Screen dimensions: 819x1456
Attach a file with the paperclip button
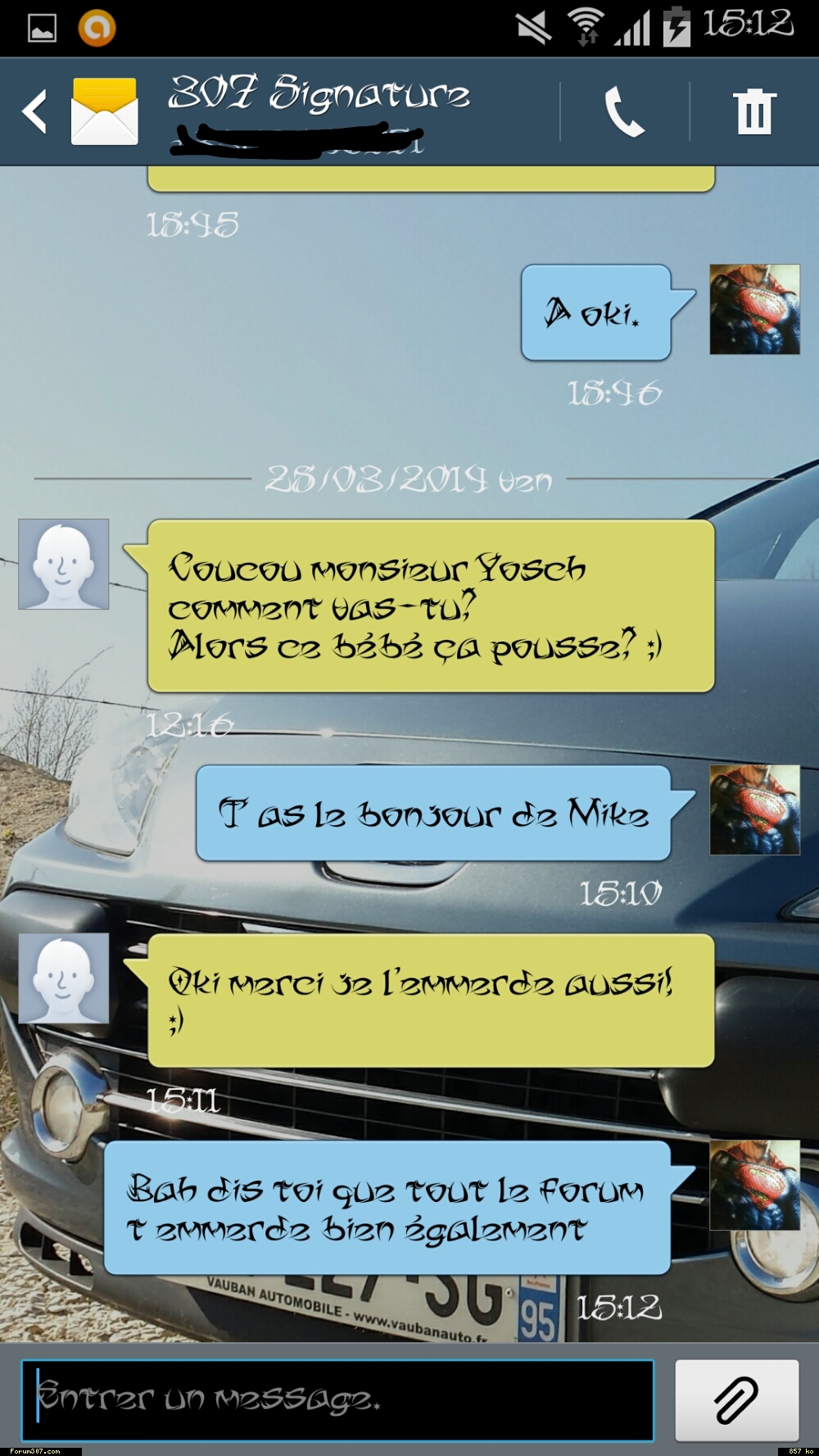coord(736,1399)
